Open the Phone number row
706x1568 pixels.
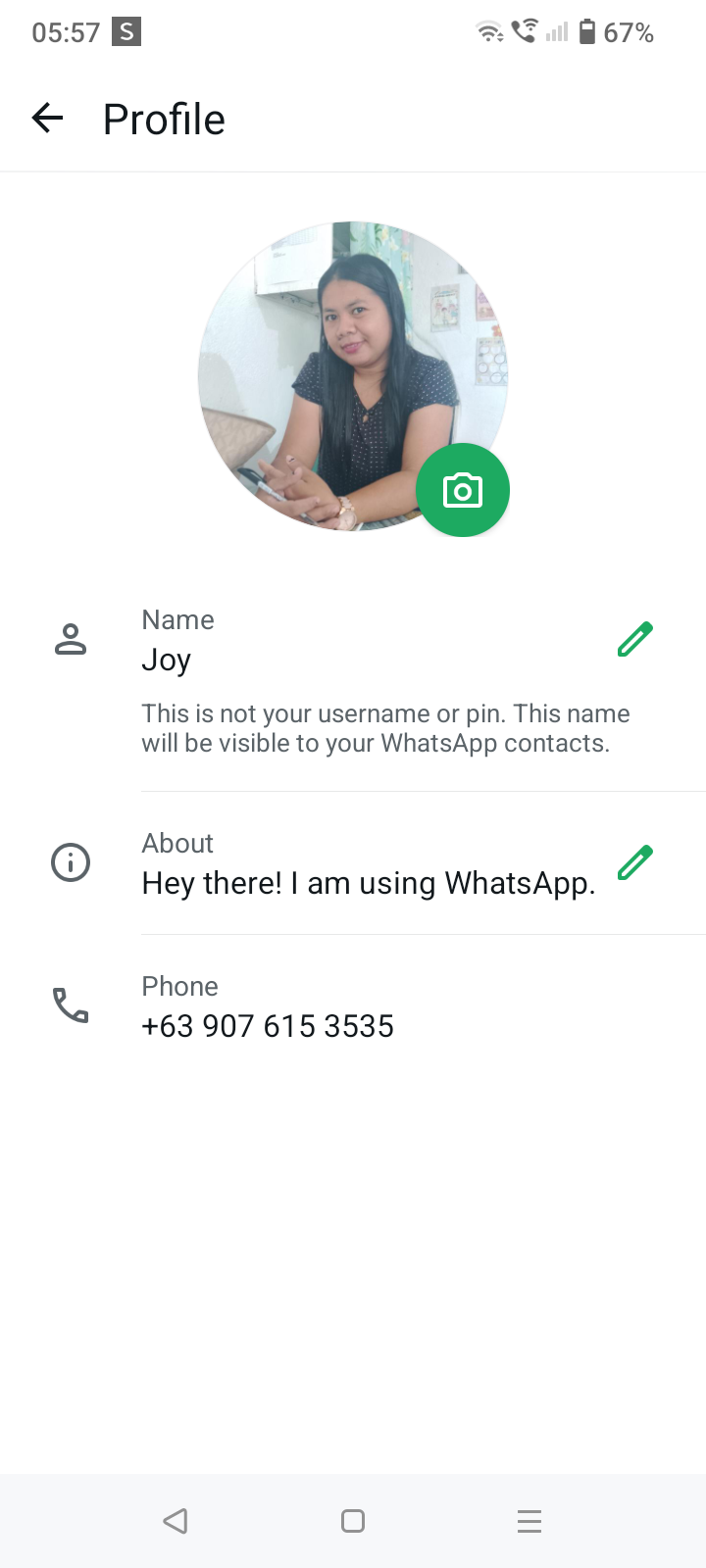[353, 1006]
